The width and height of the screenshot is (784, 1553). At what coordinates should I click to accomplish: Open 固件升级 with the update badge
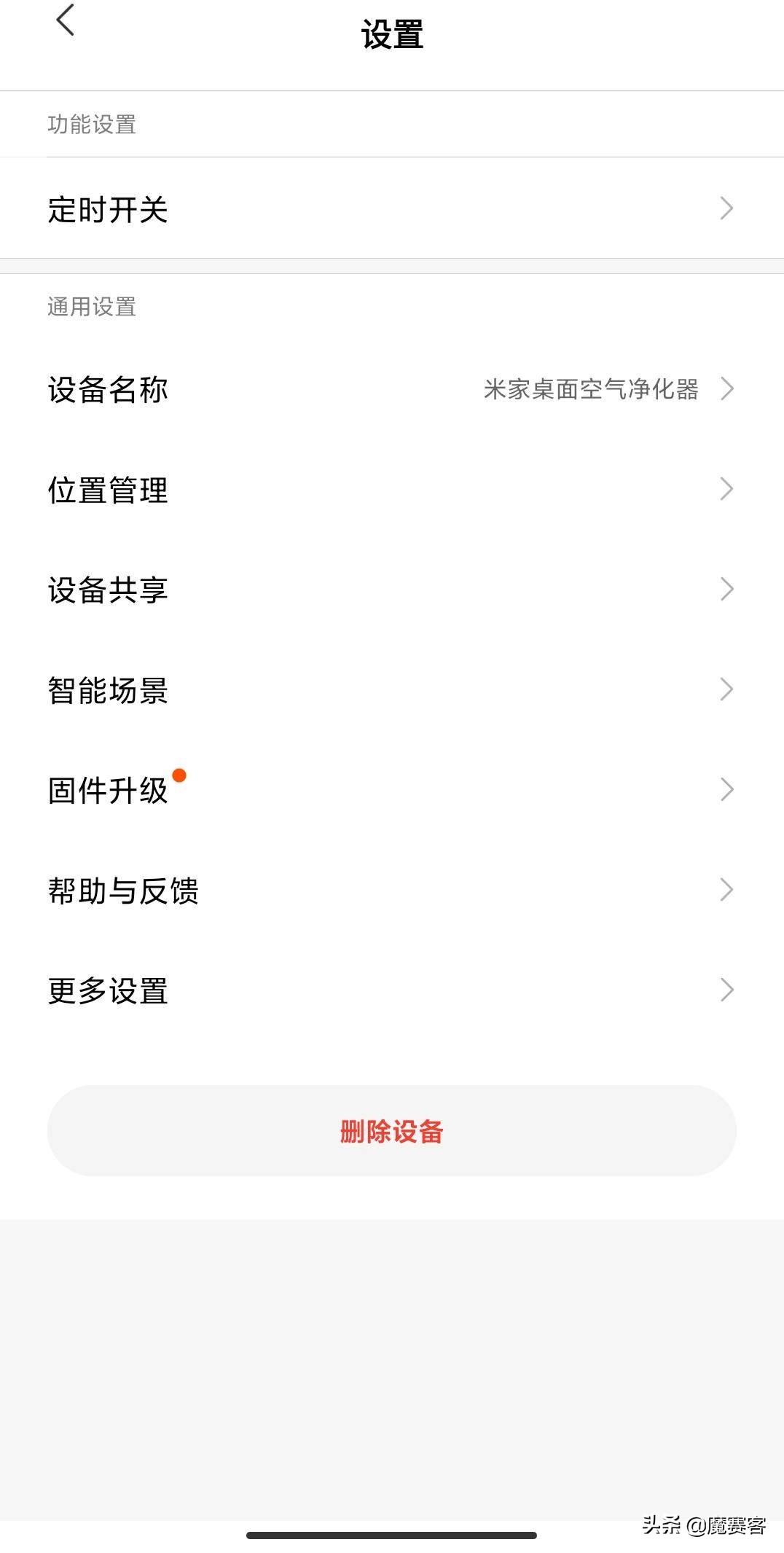tap(106, 789)
